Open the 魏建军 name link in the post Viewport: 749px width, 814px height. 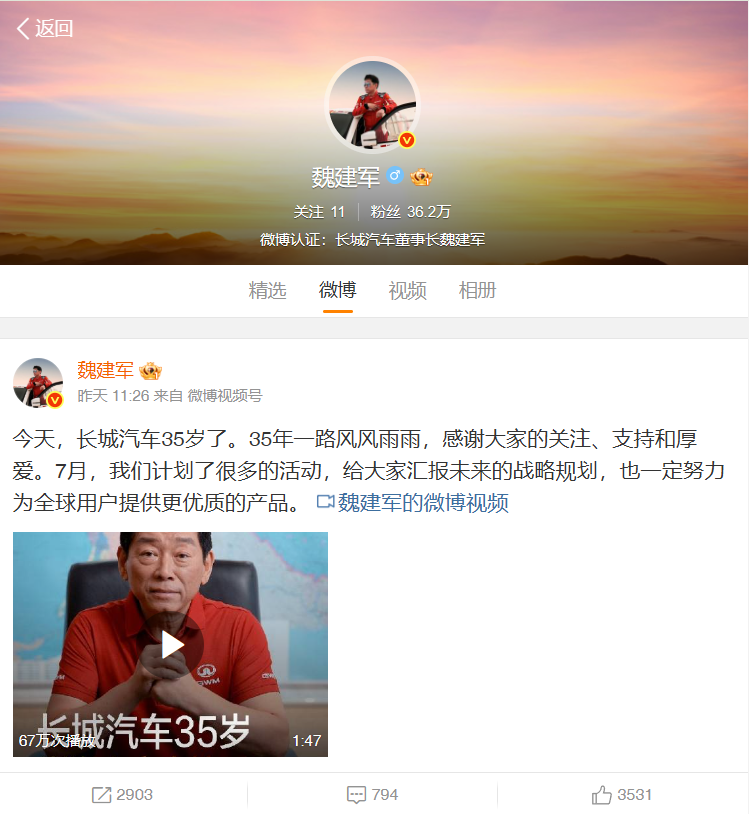(x=105, y=371)
